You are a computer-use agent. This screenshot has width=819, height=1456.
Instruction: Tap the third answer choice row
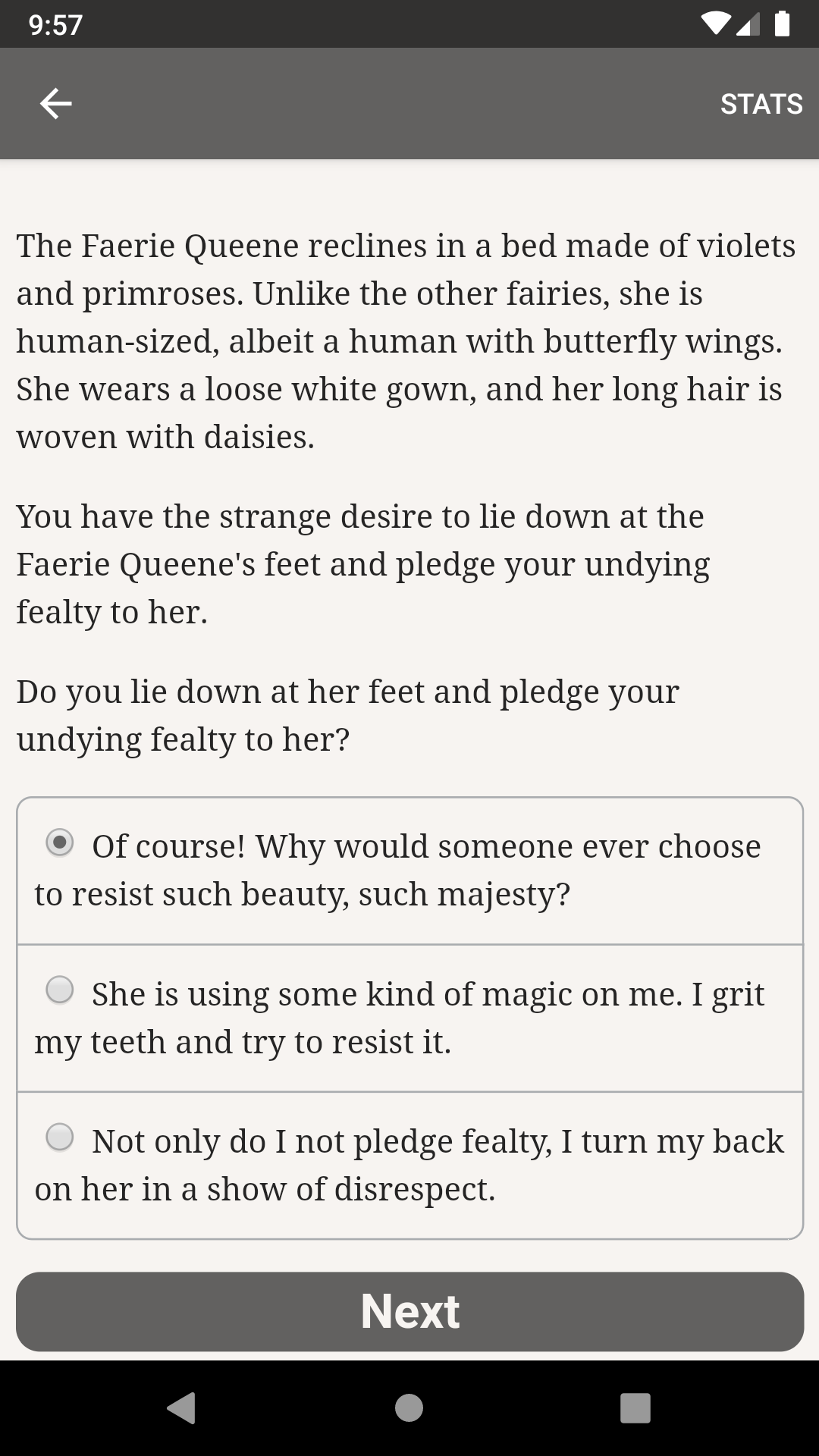click(x=409, y=1163)
